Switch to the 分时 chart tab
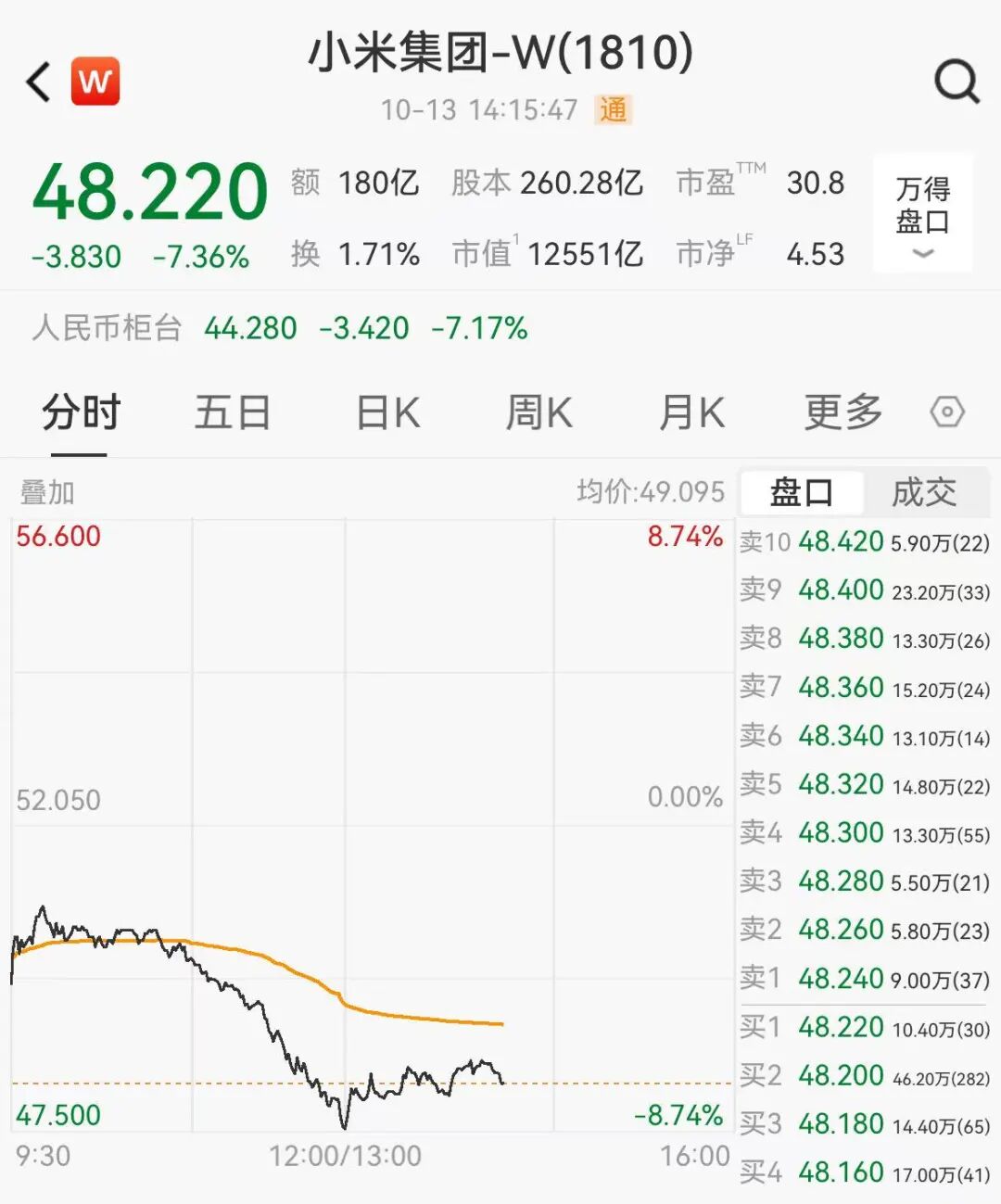Image resolution: width=1001 pixels, height=1204 pixels. pos(81,413)
